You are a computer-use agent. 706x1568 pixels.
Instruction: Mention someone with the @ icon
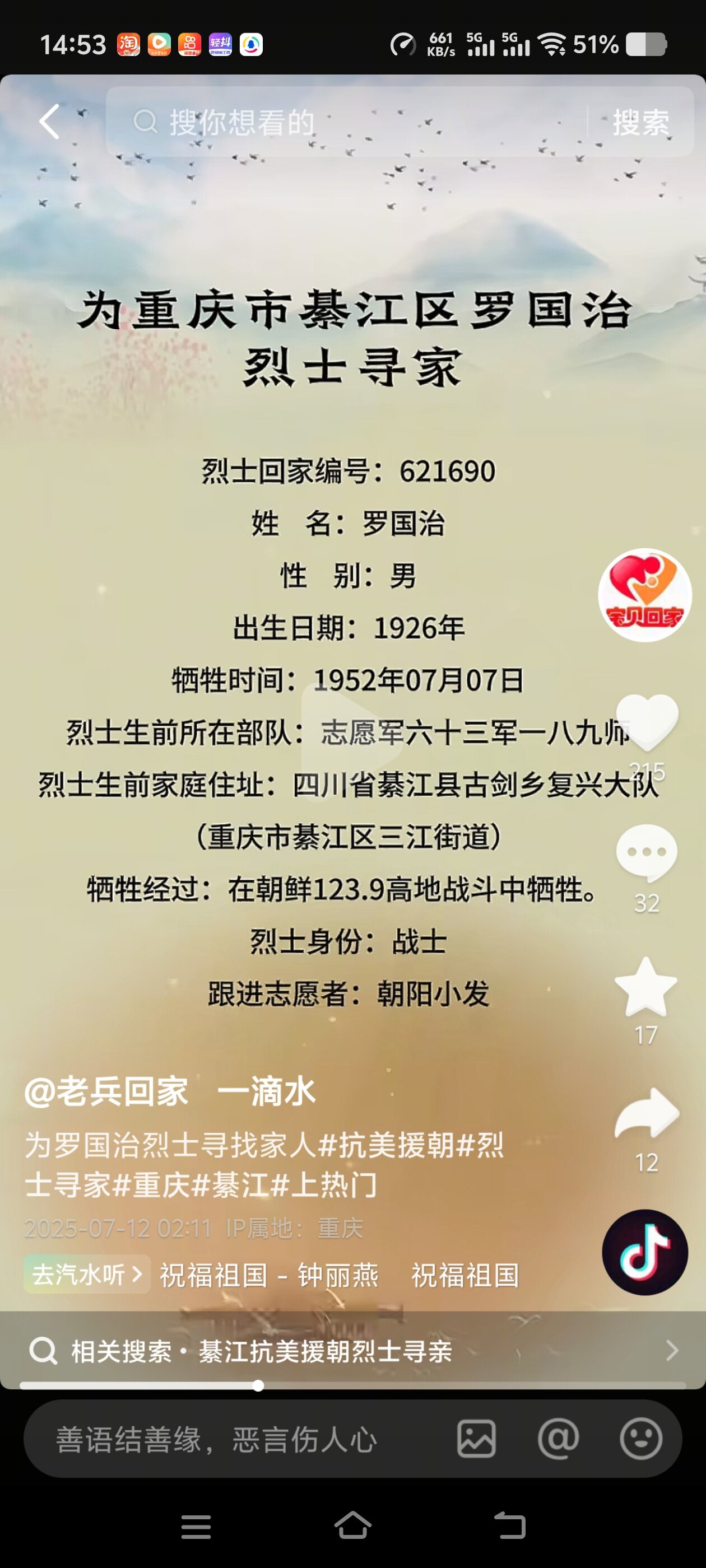(558, 1439)
